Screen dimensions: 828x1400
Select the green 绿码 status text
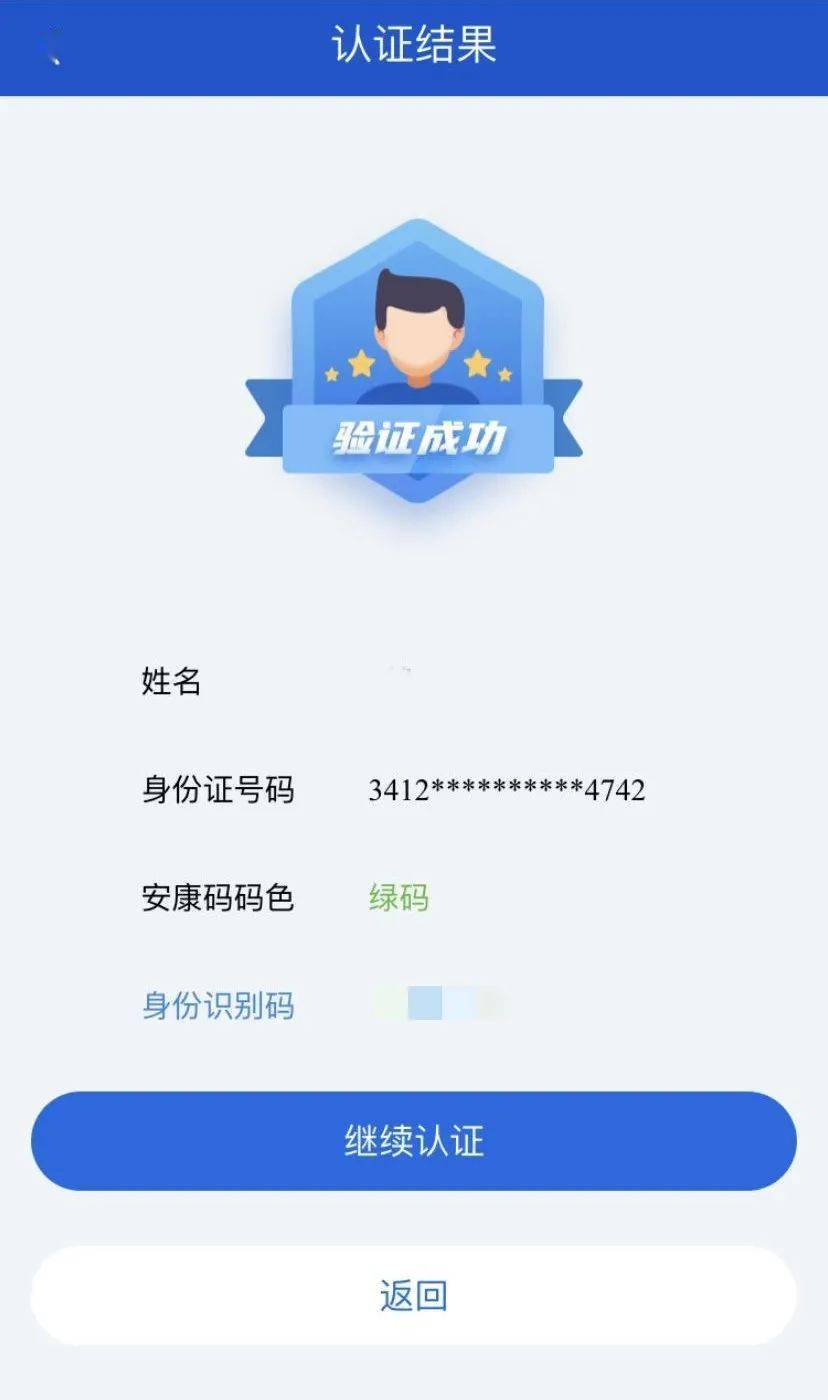396,896
